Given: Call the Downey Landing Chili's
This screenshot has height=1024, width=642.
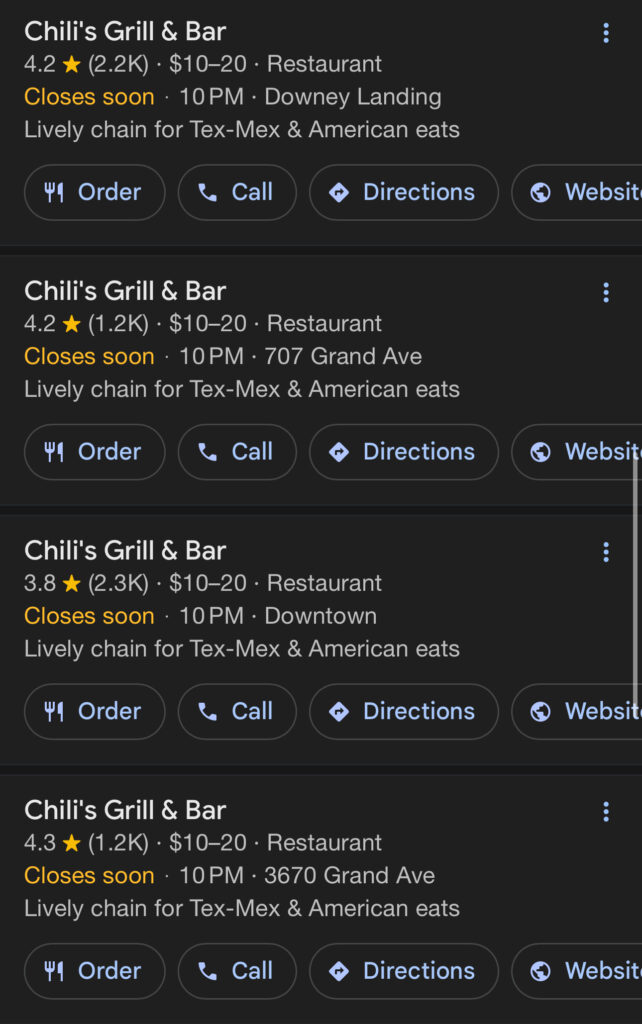Looking at the screenshot, I should (237, 192).
